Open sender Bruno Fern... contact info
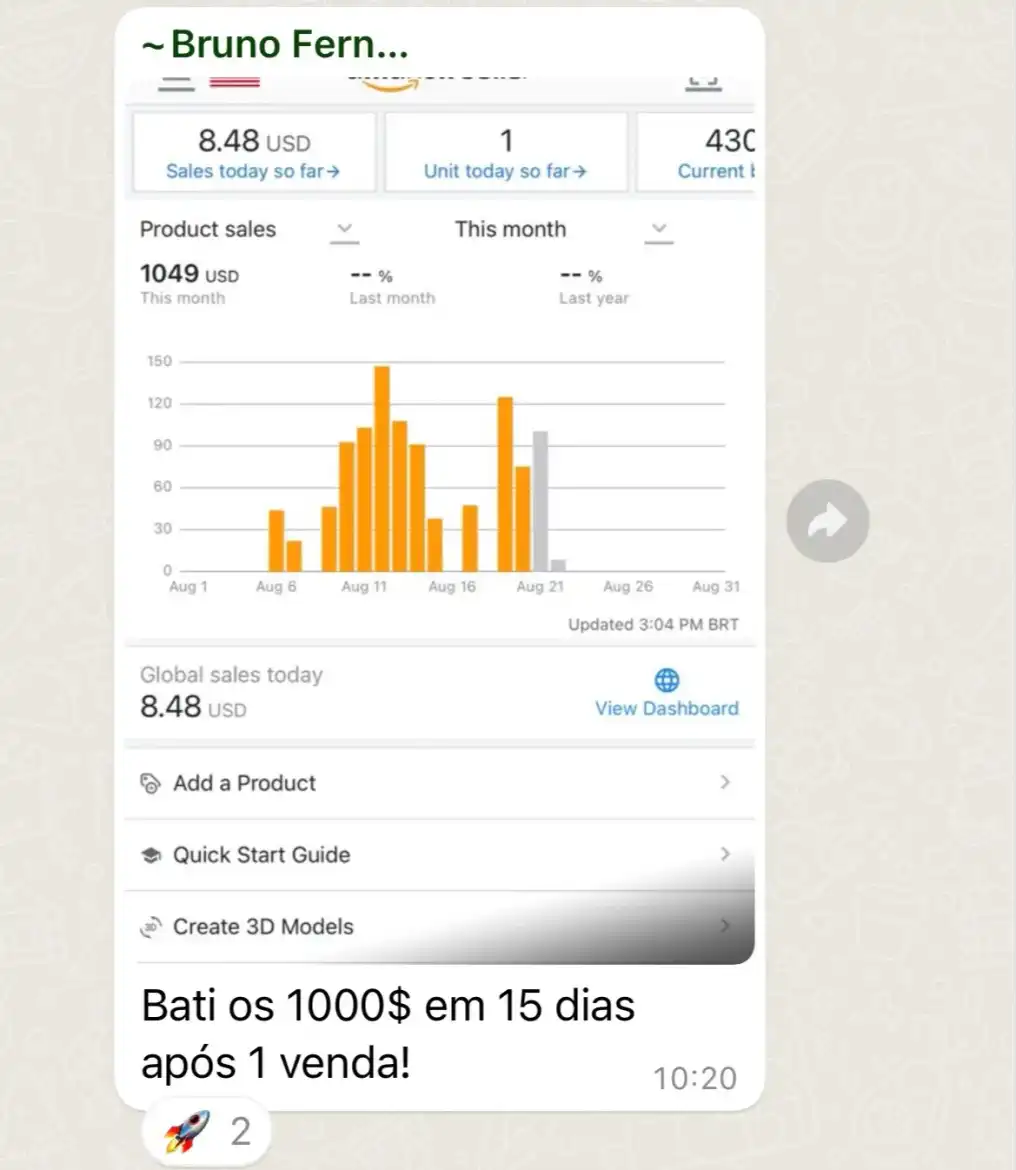Image resolution: width=1016 pixels, height=1170 pixels. [x=277, y=45]
